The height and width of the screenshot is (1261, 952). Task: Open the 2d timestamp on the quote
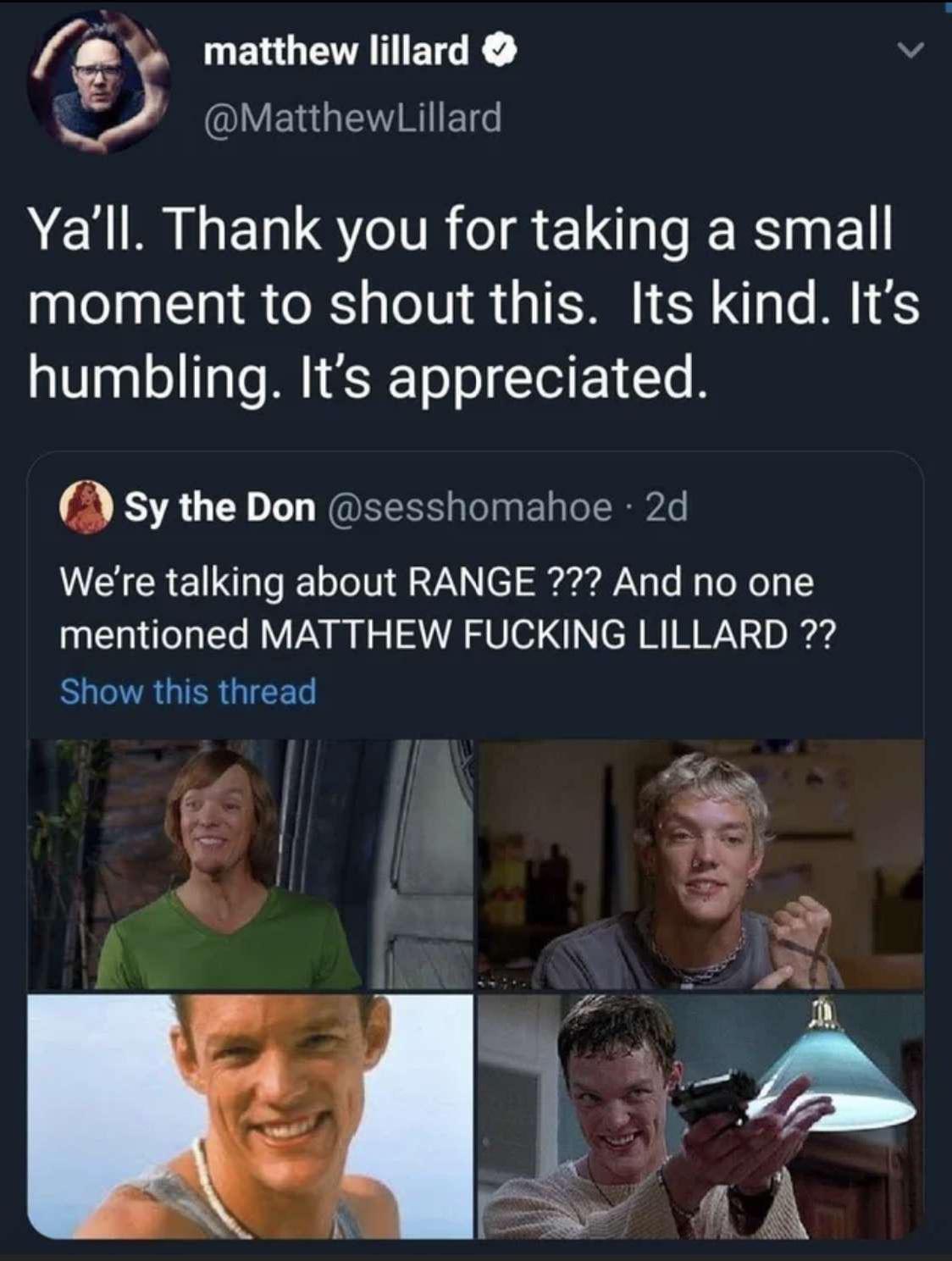click(x=669, y=506)
